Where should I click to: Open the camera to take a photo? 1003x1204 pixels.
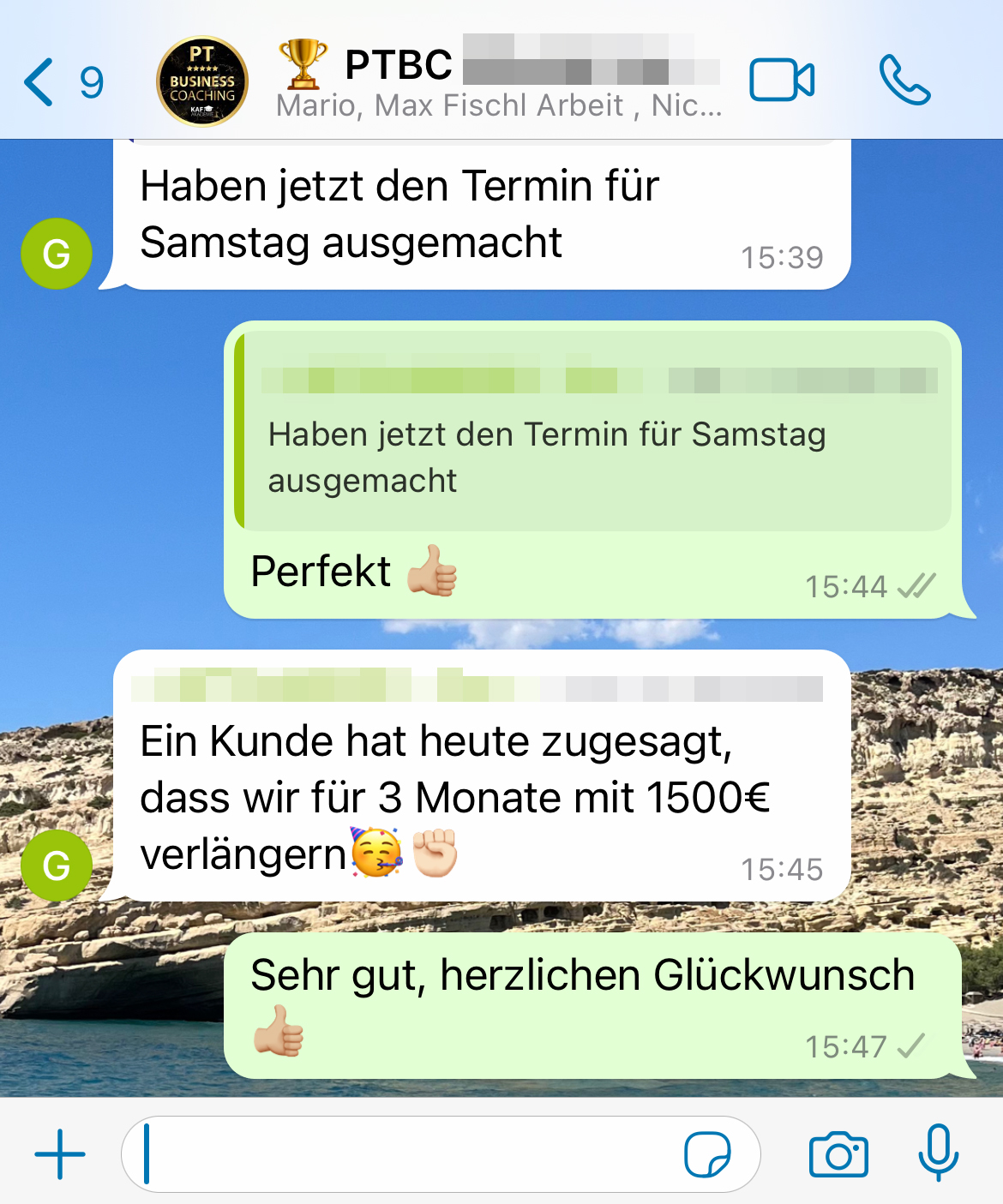click(x=838, y=1154)
